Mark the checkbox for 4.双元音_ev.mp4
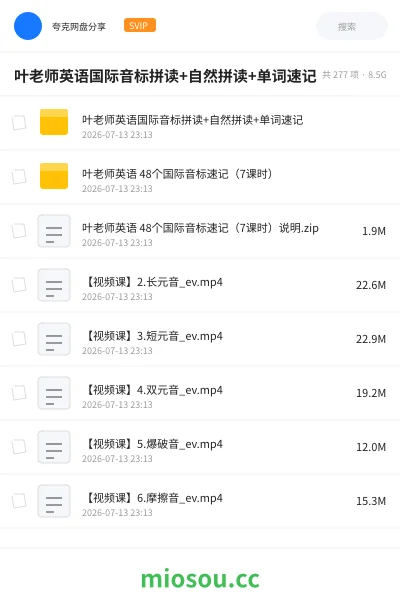 click(19, 393)
